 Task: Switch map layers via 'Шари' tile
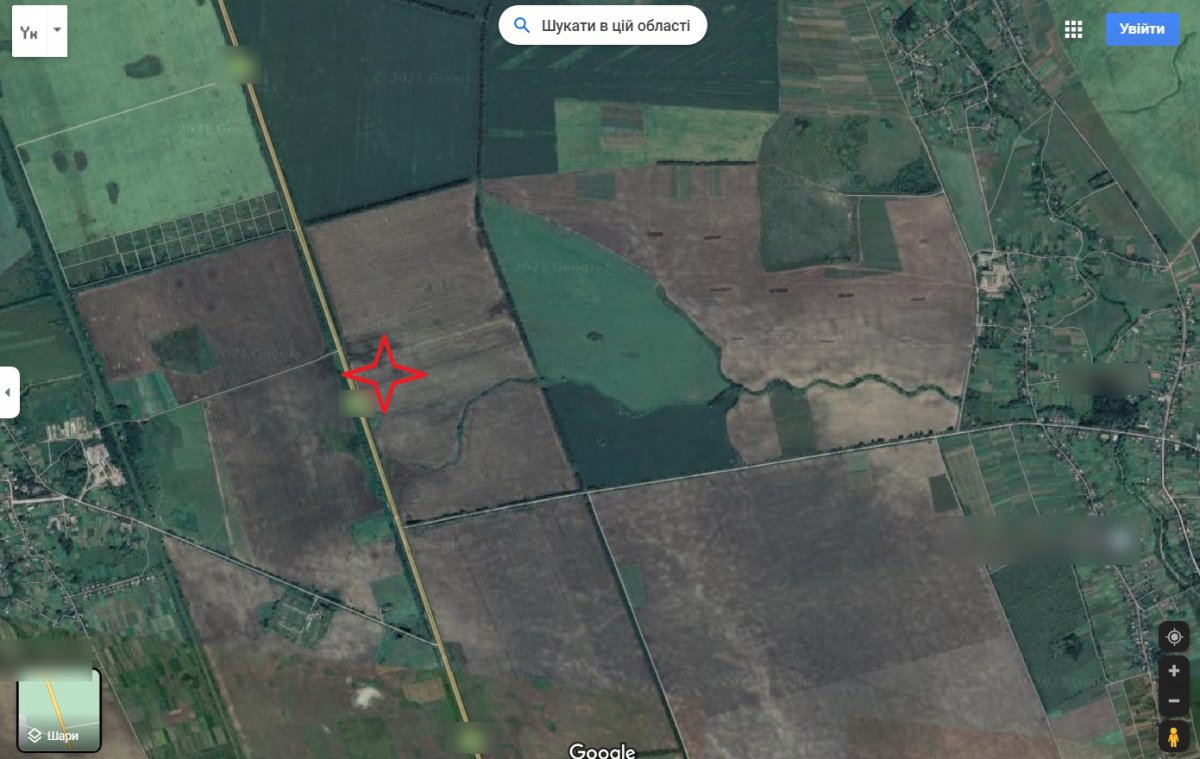tap(59, 710)
